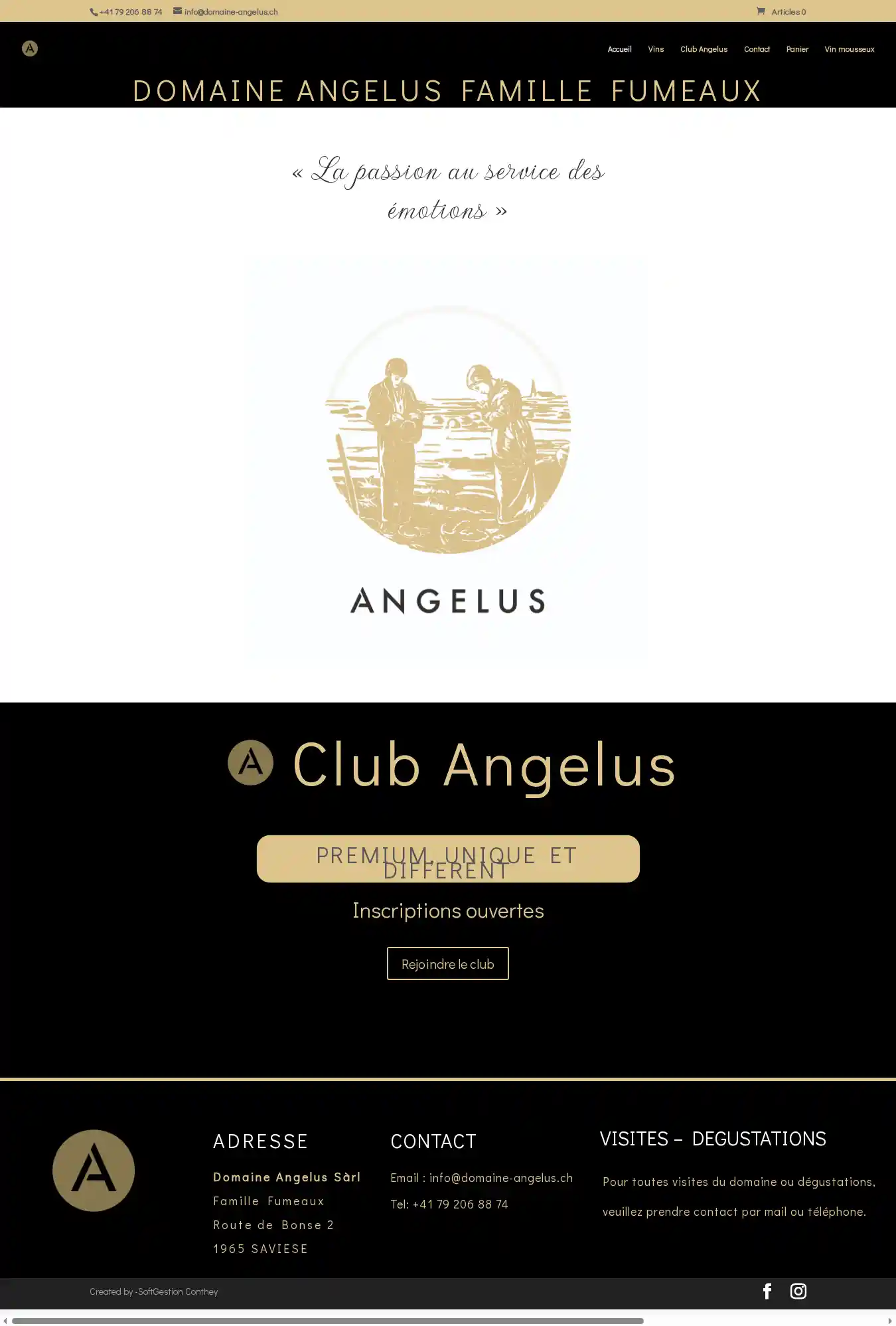Call the phone number in the top bar
Screen dimensions: 896x1326
click(x=129, y=12)
